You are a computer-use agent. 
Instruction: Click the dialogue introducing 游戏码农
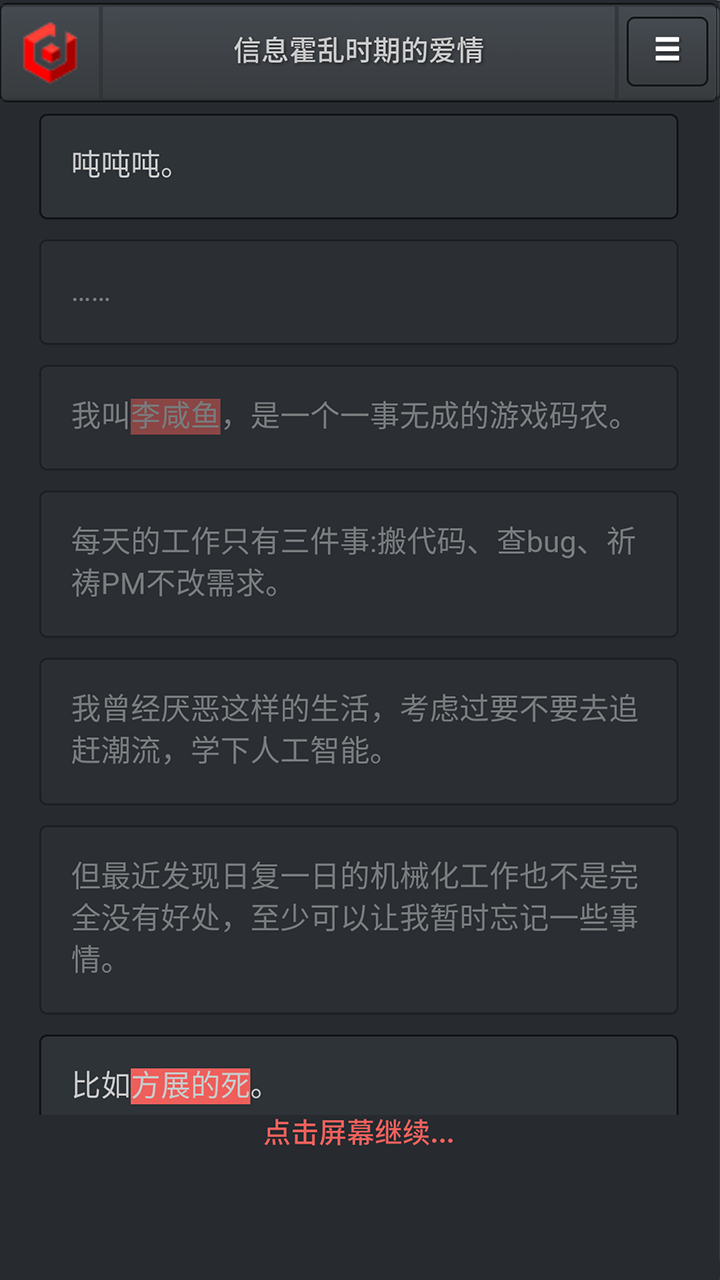tap(358, 418)
